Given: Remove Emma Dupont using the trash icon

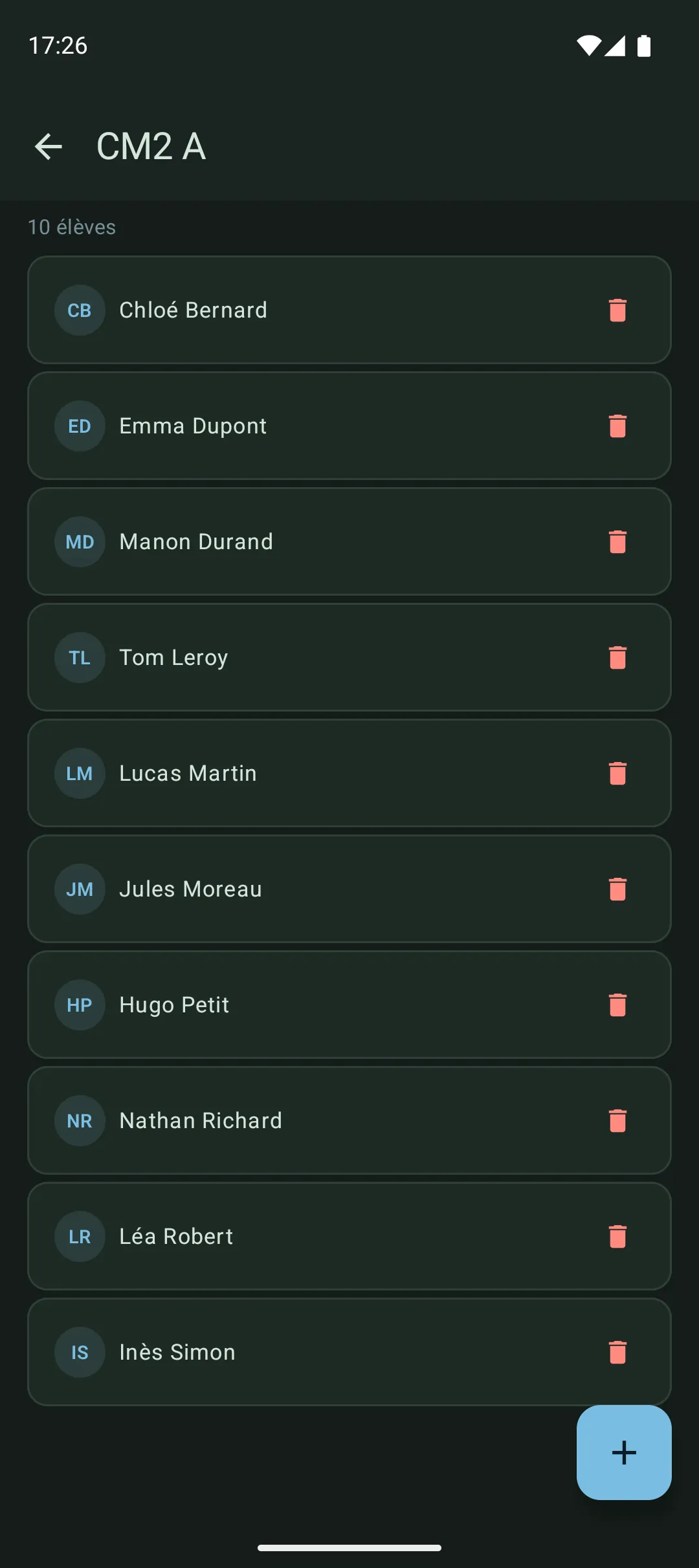Looking at the screenshot, I should [x=617, y=426].
